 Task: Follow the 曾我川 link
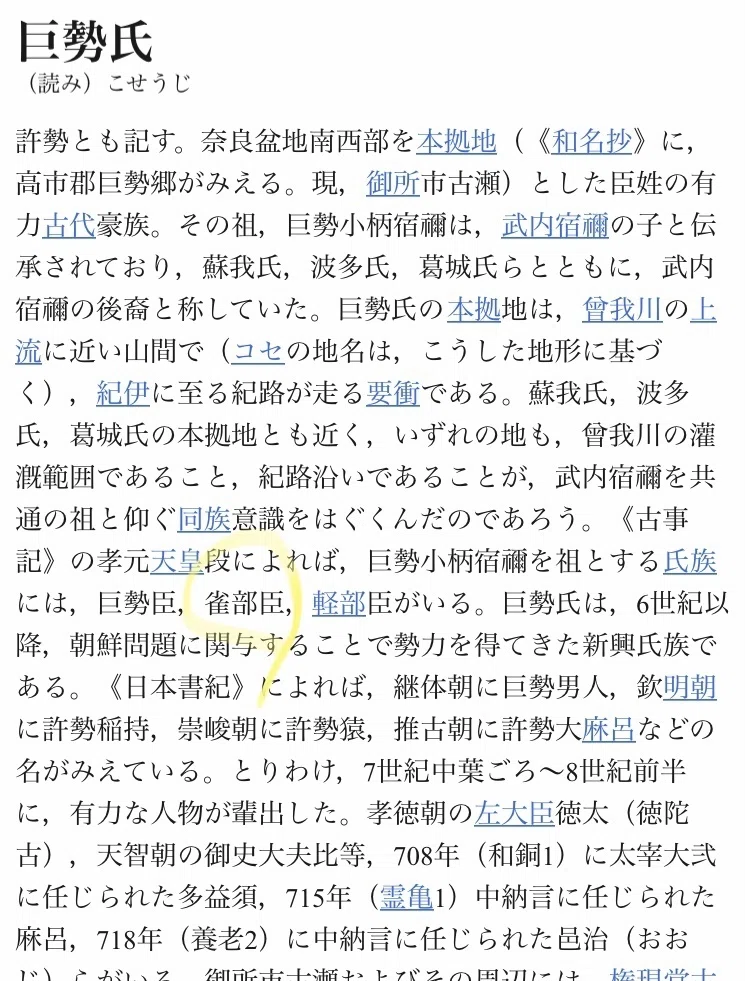[622, 309]
